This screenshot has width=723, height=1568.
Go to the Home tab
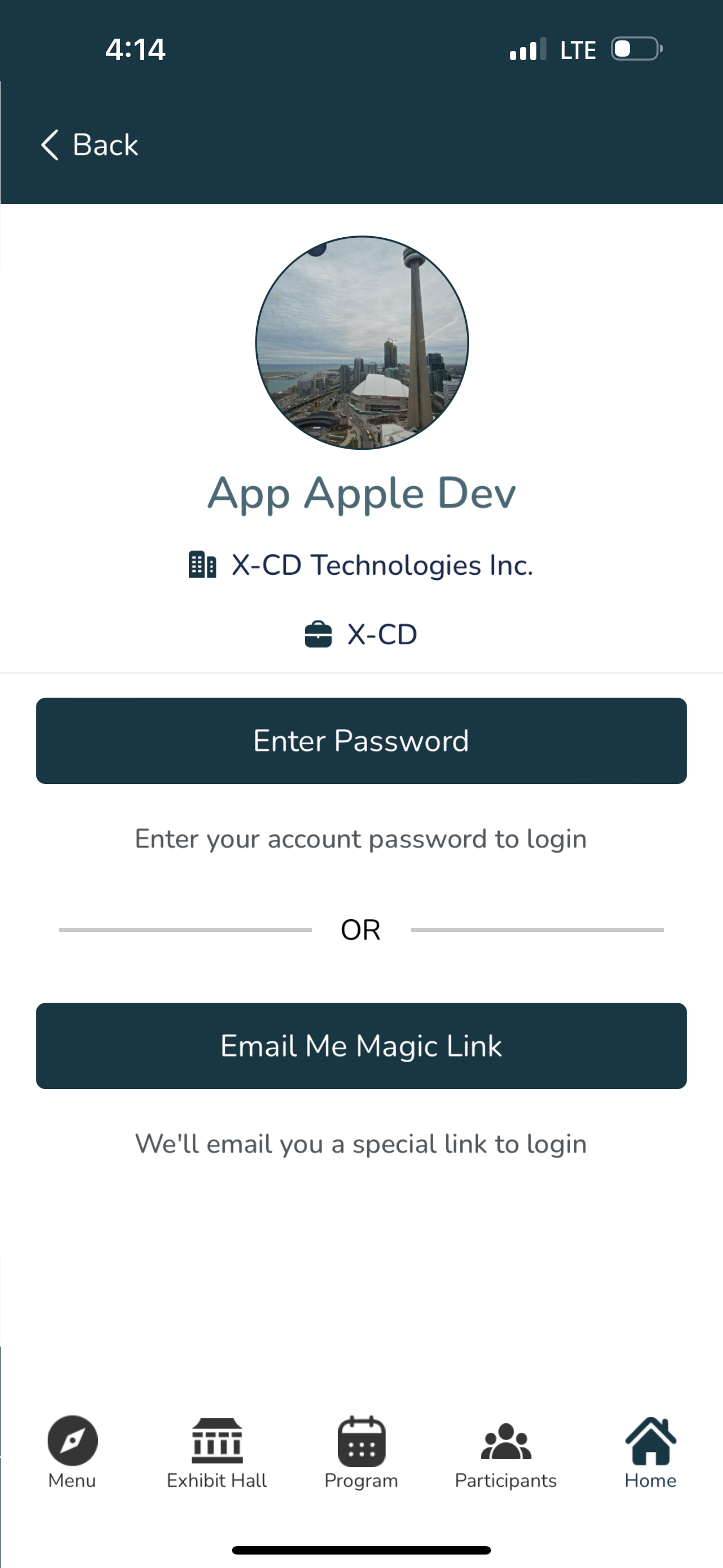650,1452
